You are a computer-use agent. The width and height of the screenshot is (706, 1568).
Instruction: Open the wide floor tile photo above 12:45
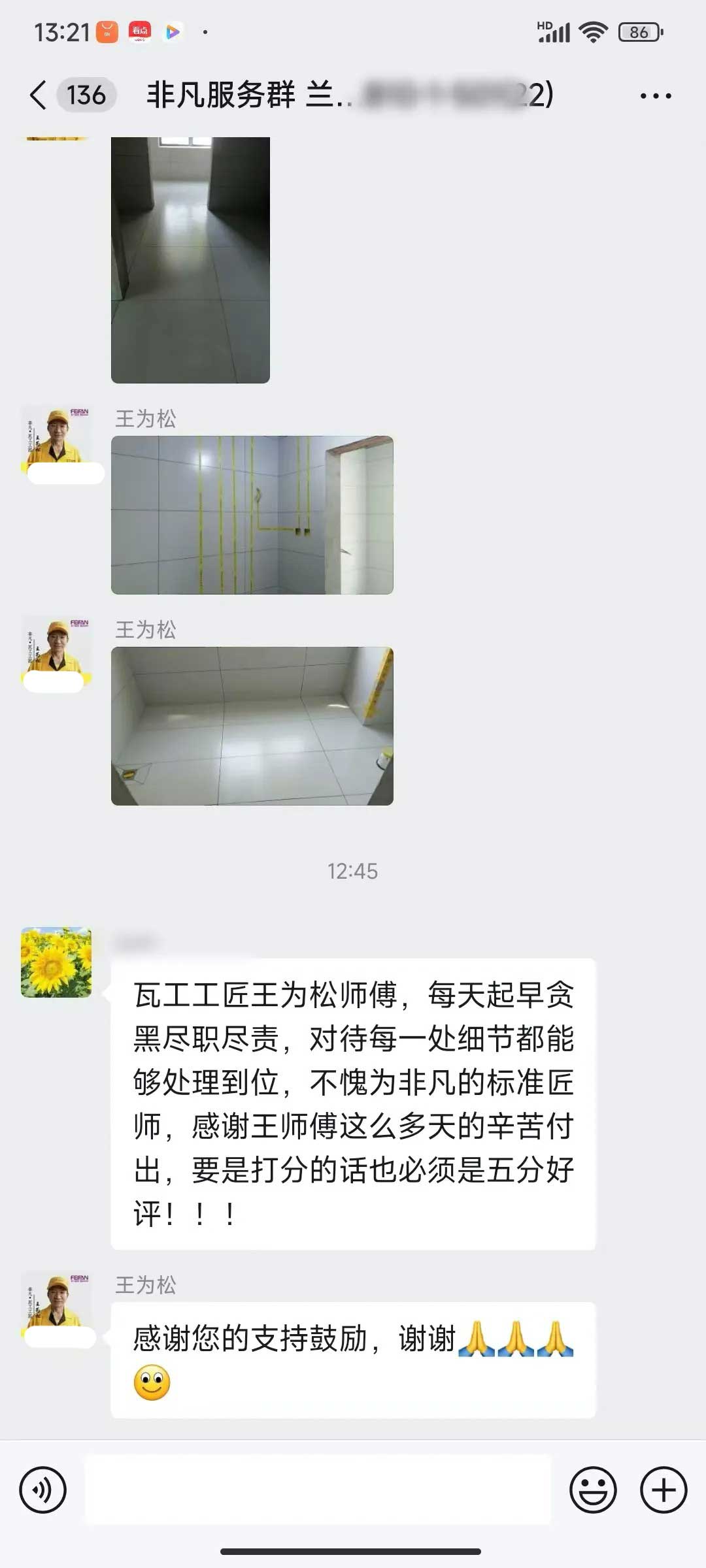tap(252, 726)
